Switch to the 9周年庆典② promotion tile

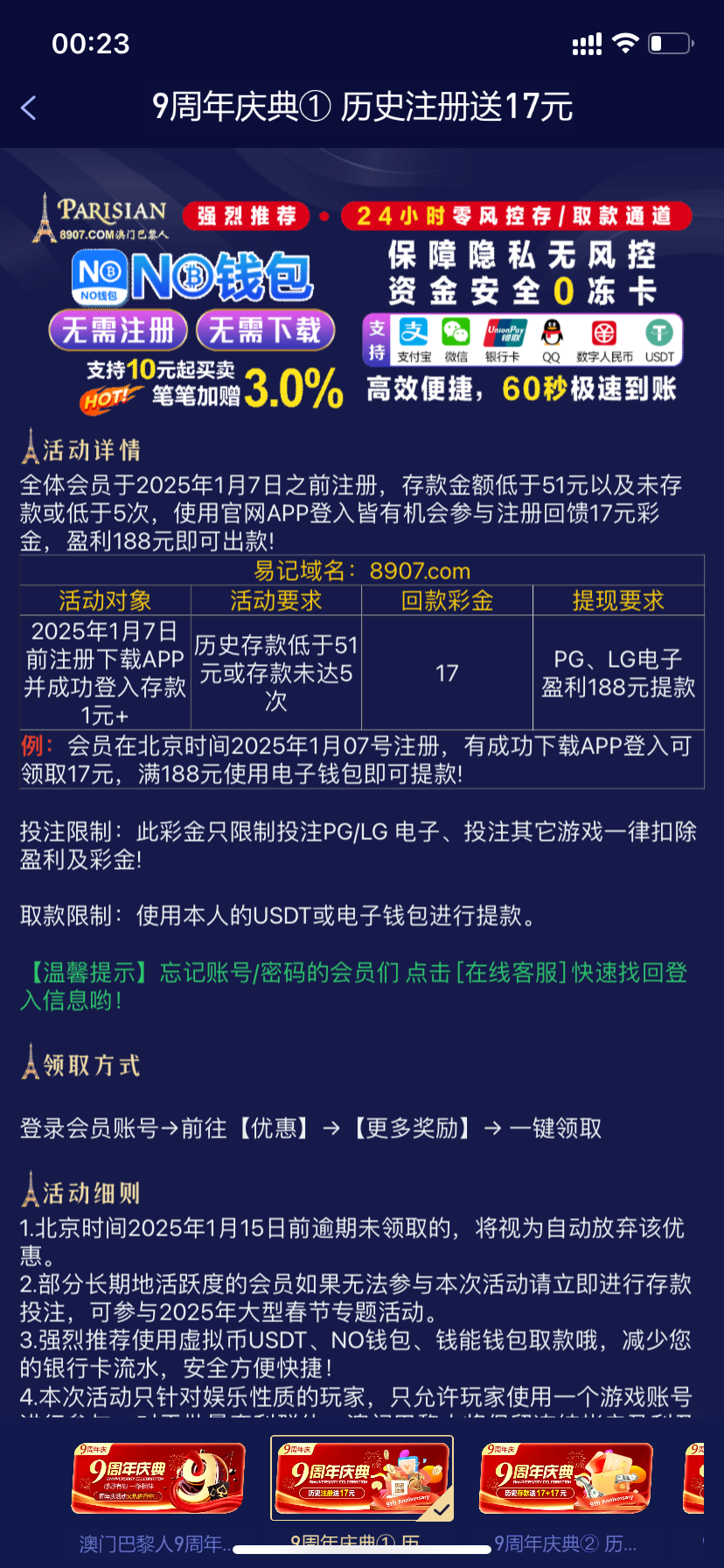tap(566, 1478)
